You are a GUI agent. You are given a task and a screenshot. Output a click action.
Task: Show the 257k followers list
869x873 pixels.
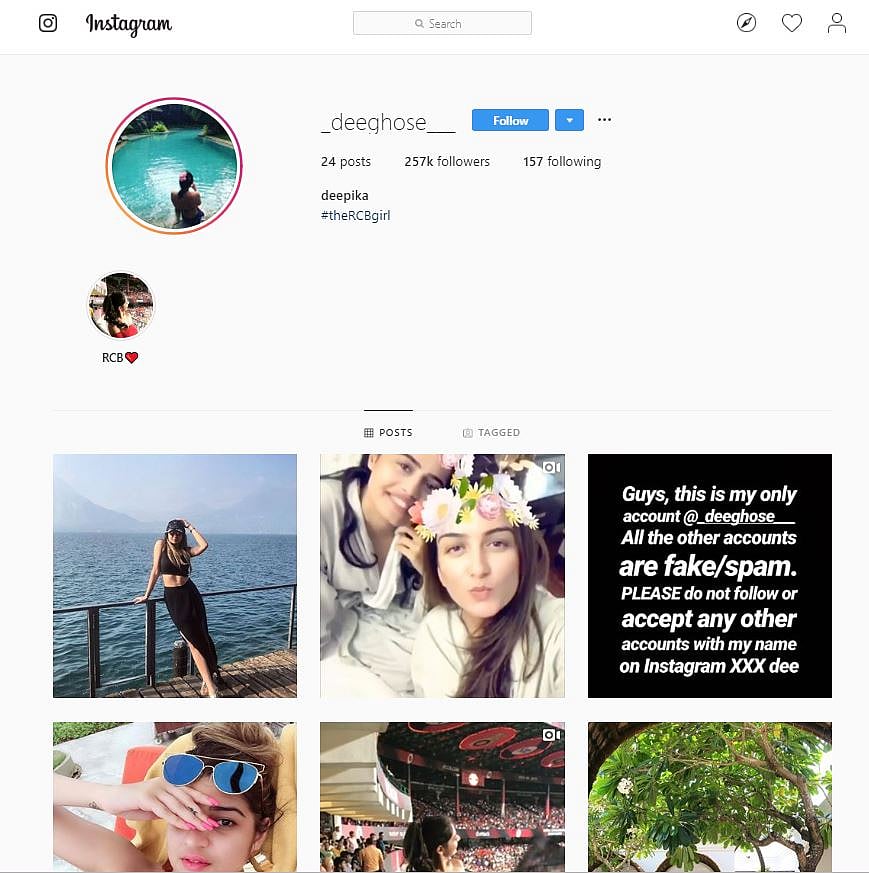(x=447, y=161)
